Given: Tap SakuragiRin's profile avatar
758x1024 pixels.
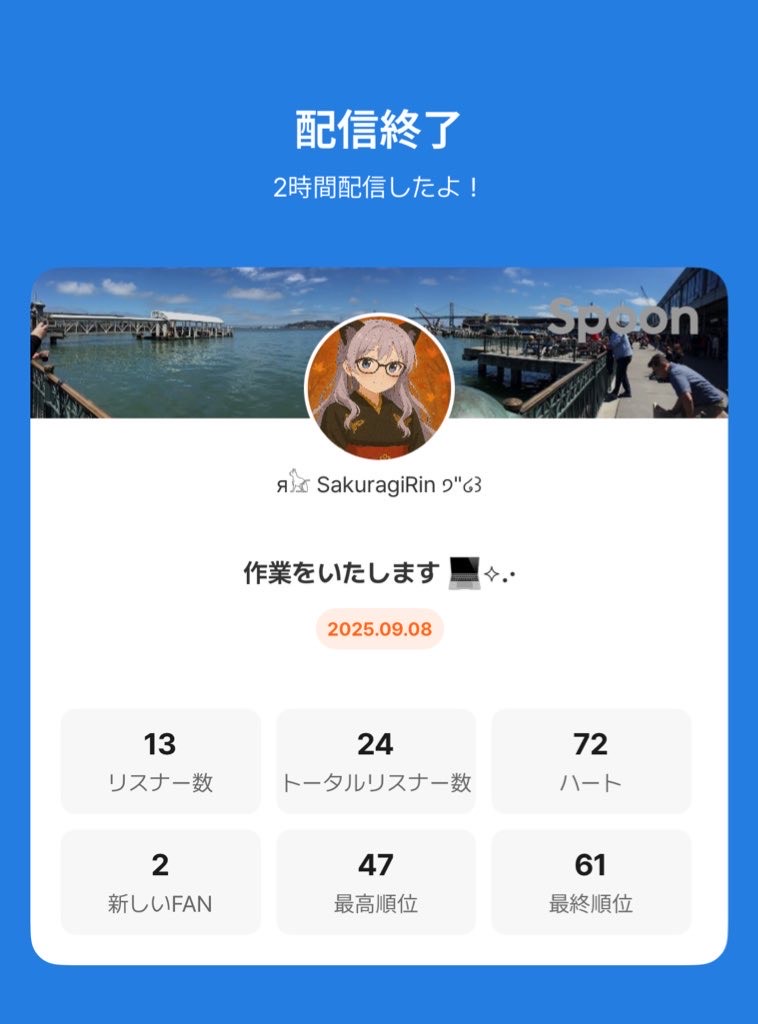Looking at the screenshot, I should (379, 385).
